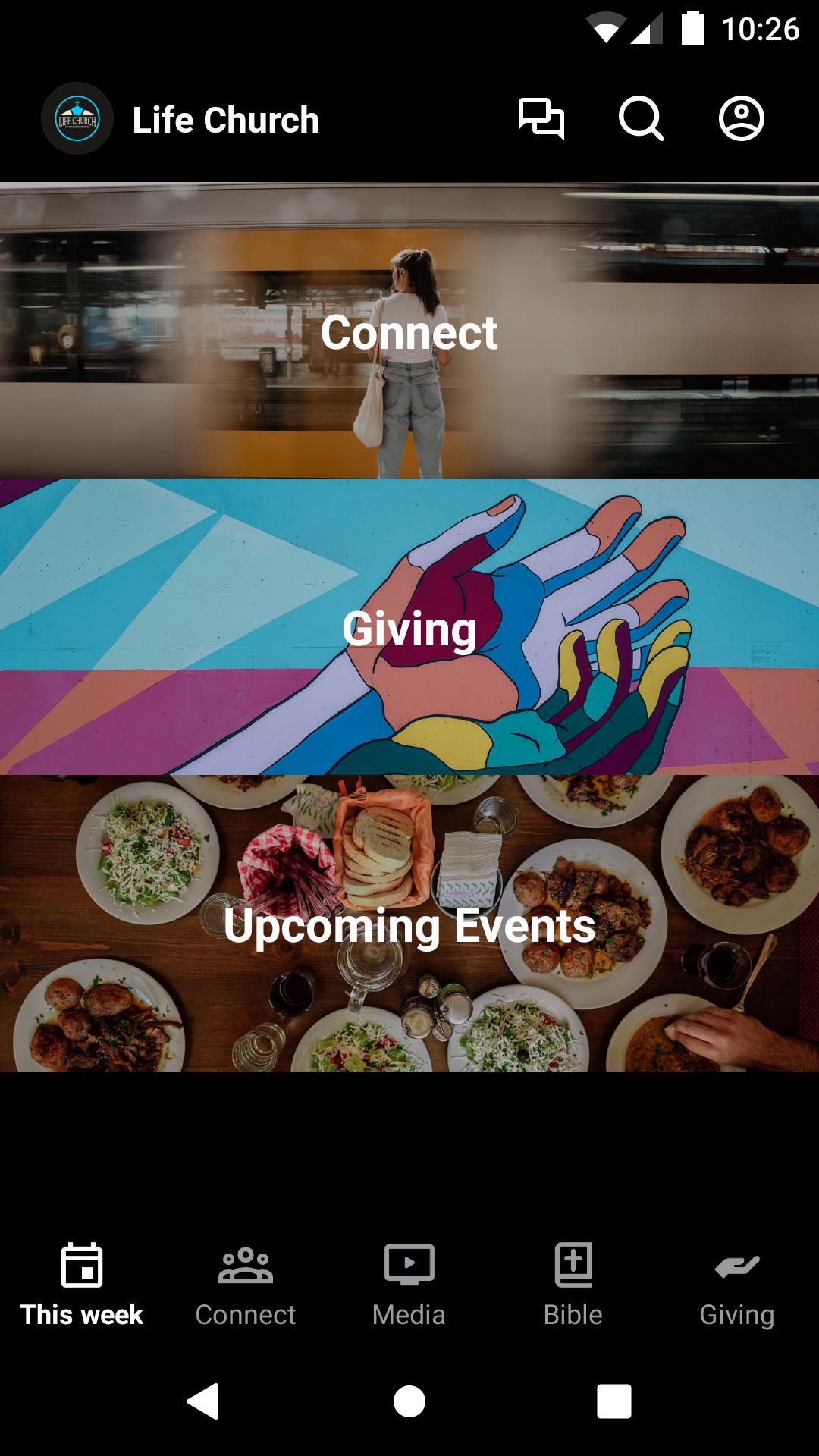Open the user profile icon
The image size is (819, 1456).
click(x=741, y=119)
